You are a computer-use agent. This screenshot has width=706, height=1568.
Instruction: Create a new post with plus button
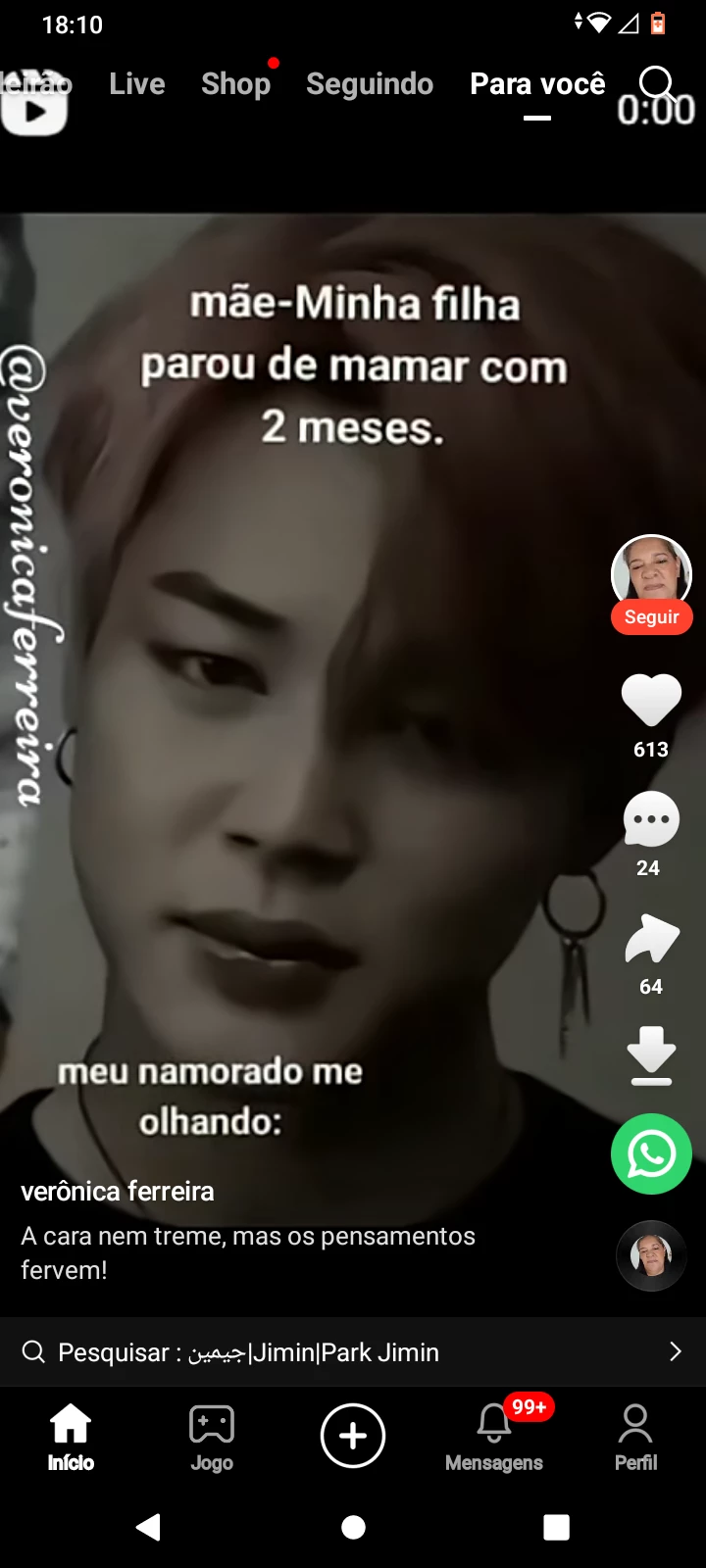[x=353, y=1436]
